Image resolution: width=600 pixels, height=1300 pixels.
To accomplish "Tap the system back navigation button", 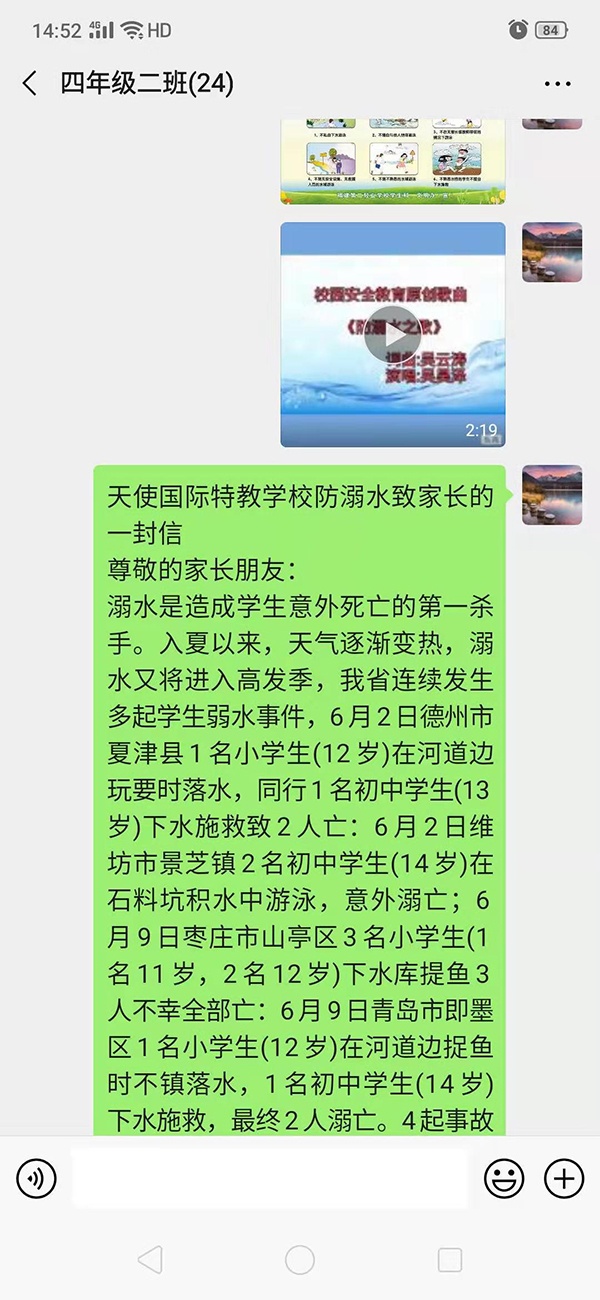I will (150, 1260).
